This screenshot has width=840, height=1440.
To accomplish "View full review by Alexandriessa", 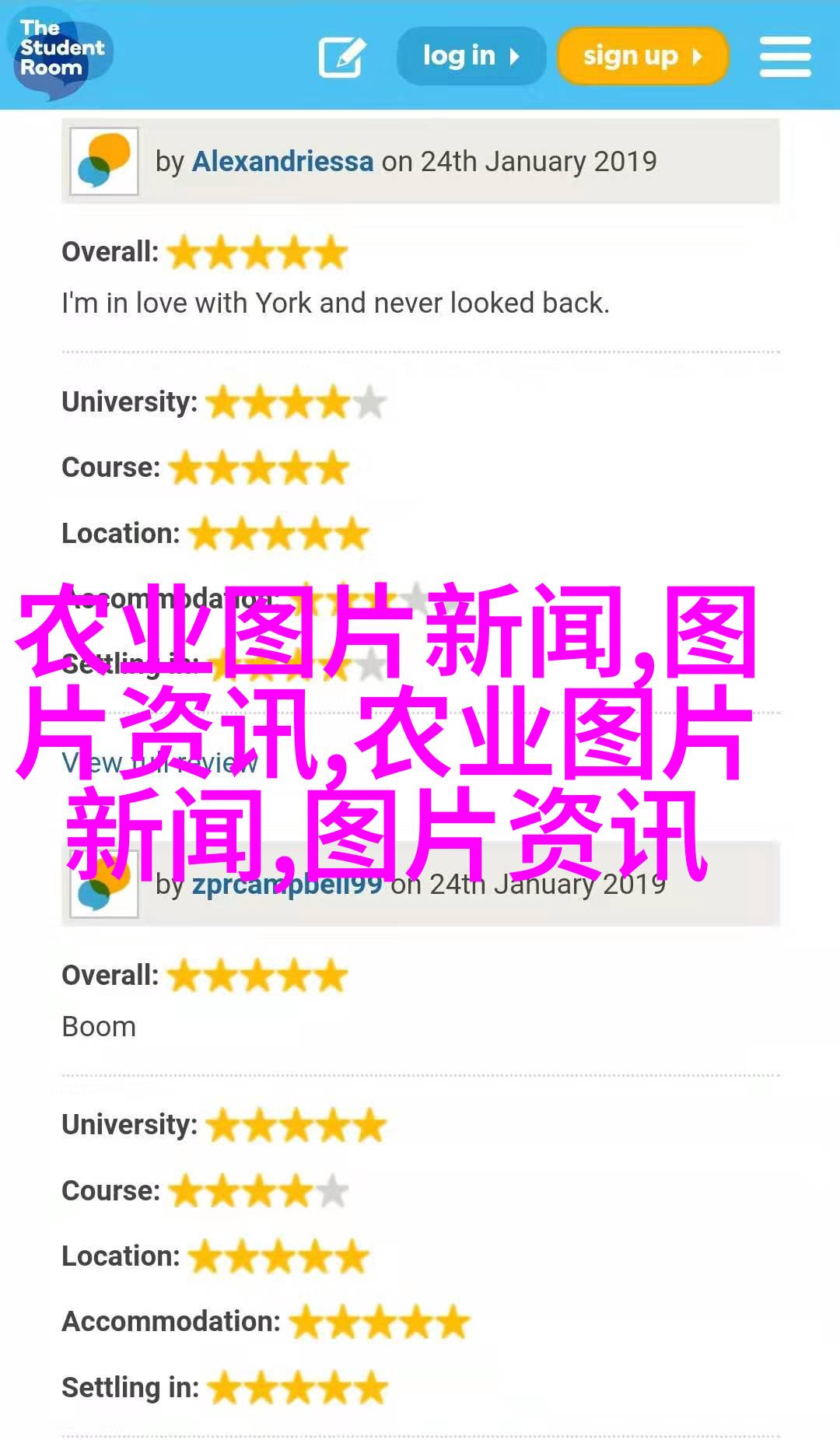I will pos(159,763).
